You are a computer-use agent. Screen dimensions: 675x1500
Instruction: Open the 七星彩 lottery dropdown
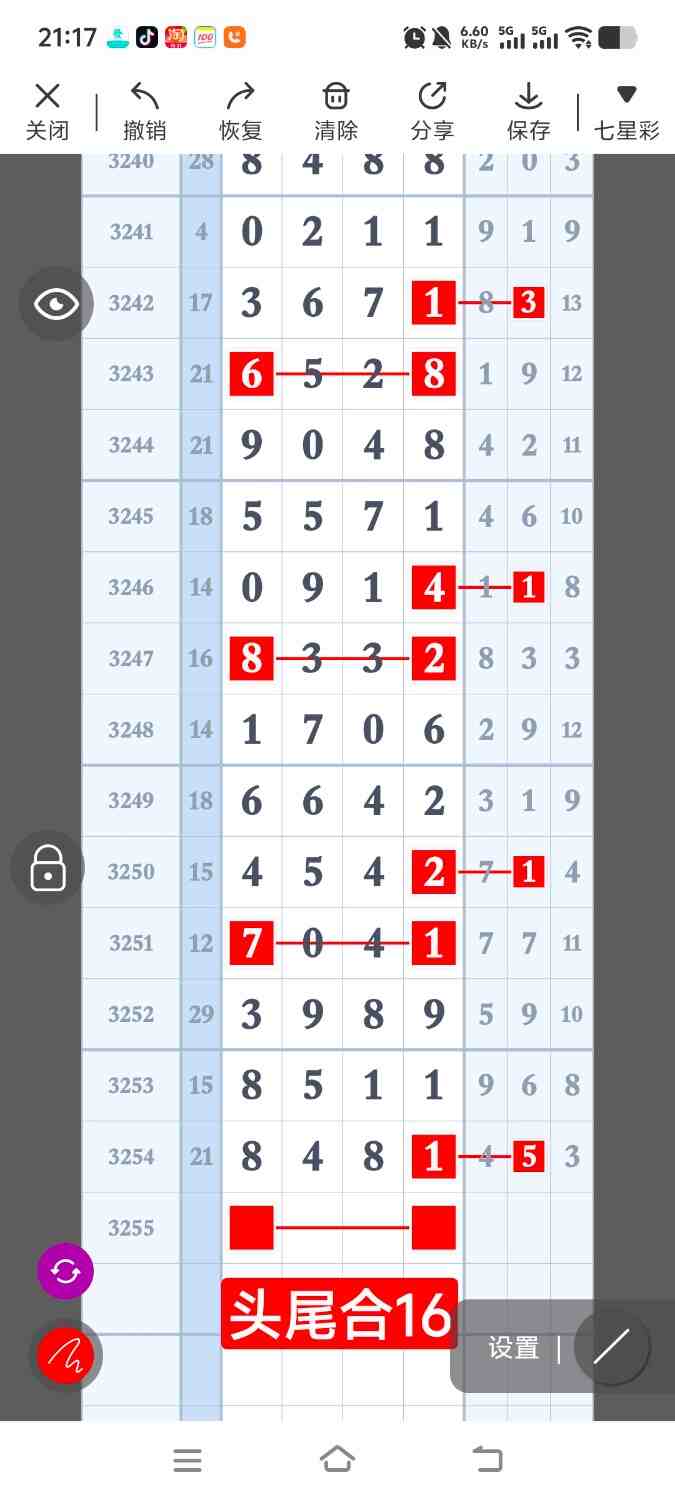627,111
